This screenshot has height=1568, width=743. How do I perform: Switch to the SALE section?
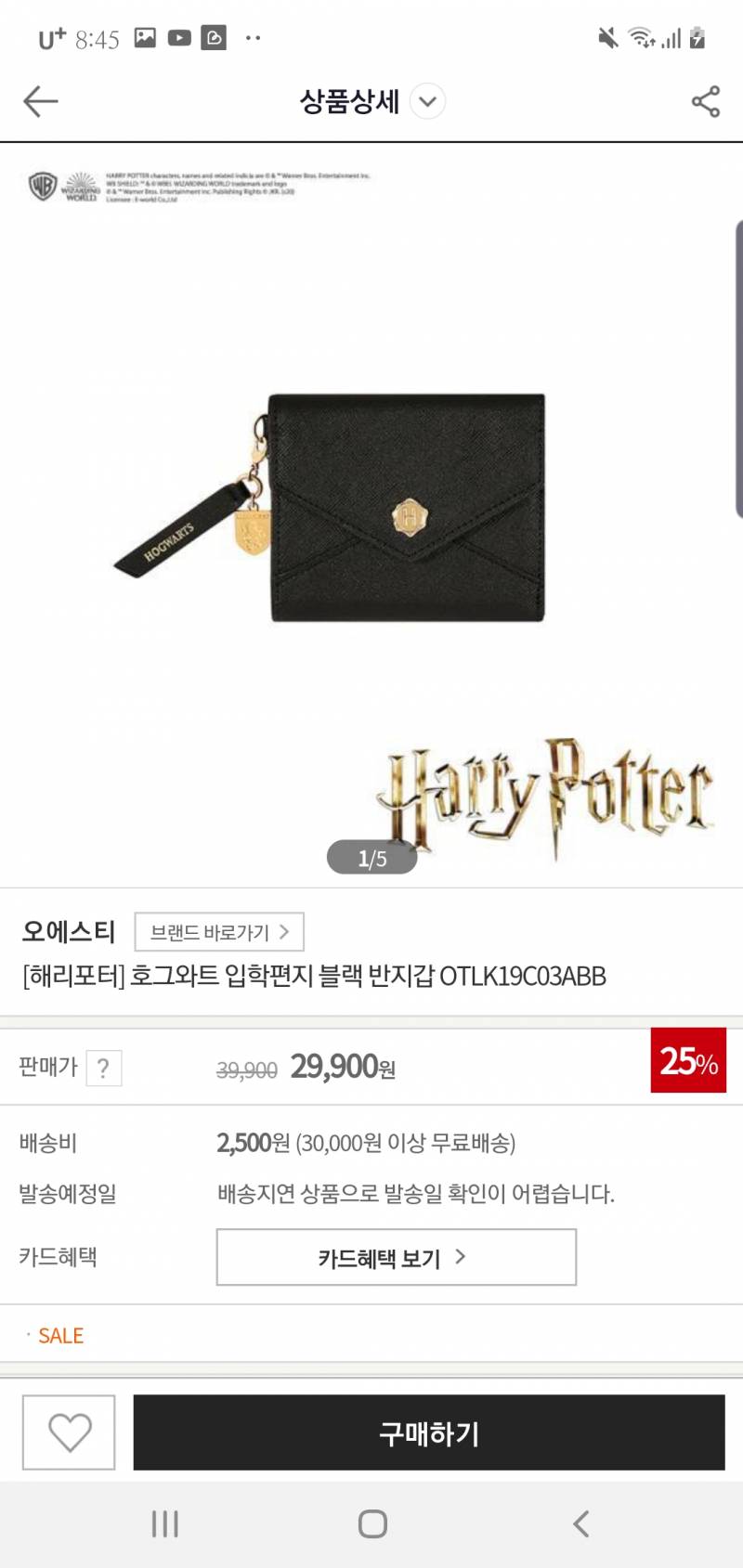(61, 1335)
